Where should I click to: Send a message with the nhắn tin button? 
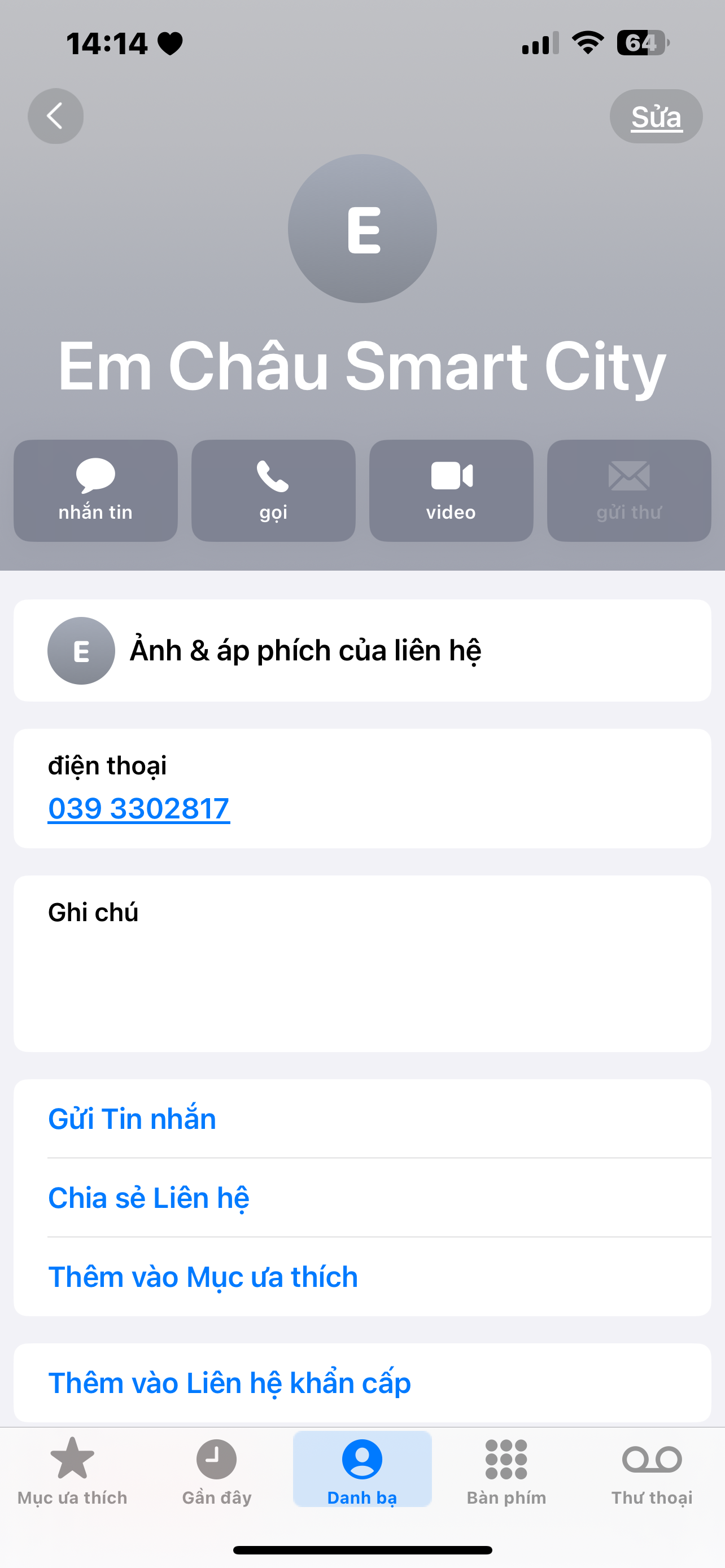click(95, 490)
